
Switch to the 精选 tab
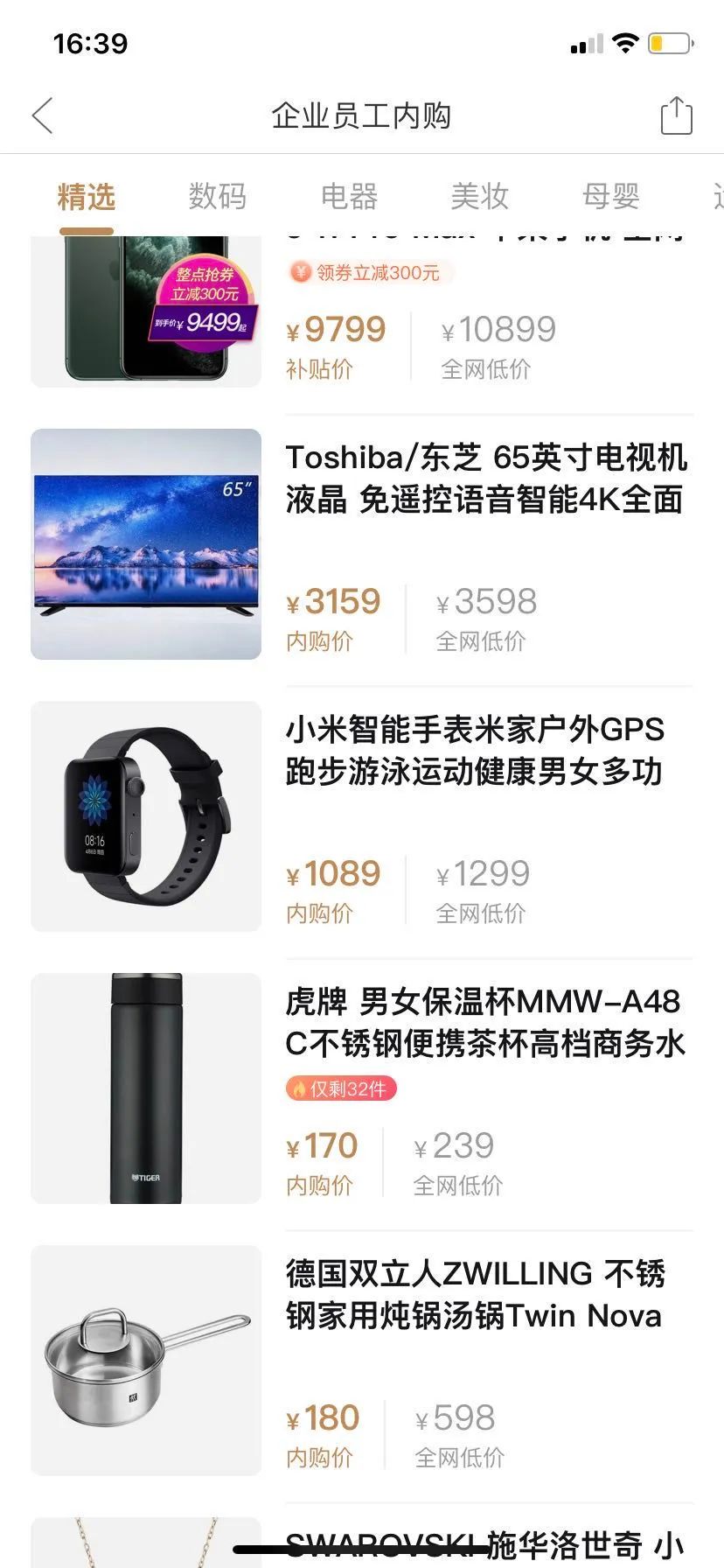[86, 197]
